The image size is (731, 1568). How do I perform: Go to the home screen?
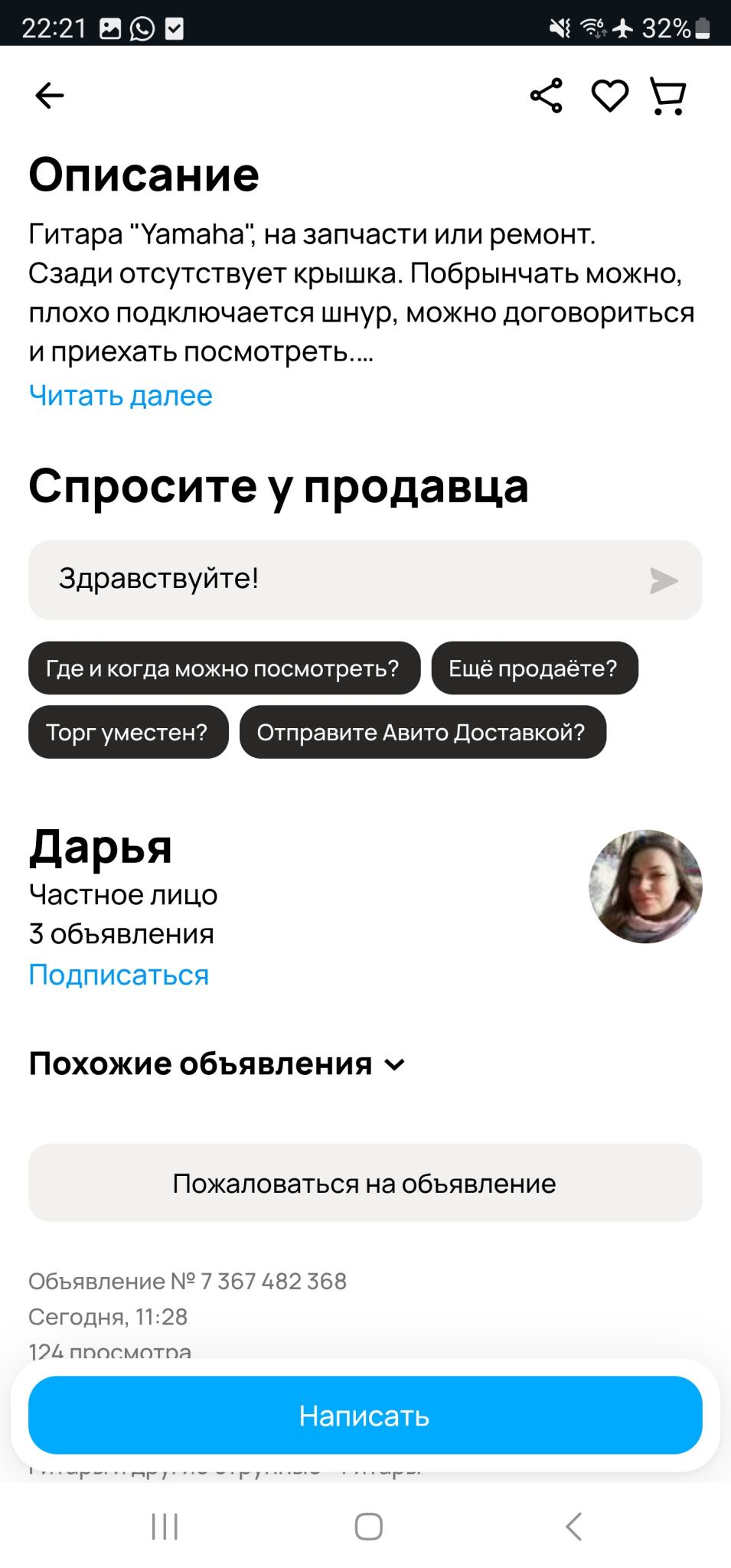[x=368, y=1526]
